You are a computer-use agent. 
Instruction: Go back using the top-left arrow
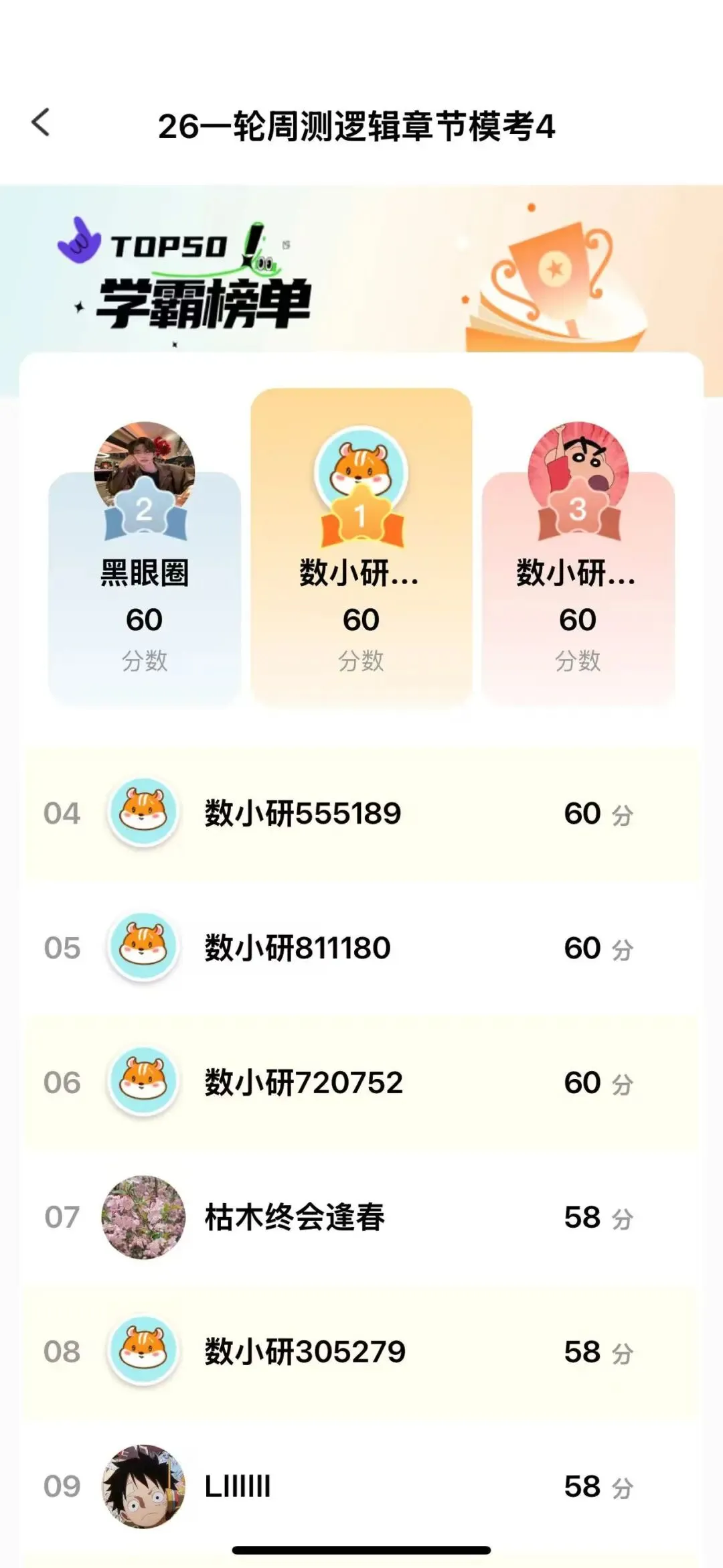41,123
